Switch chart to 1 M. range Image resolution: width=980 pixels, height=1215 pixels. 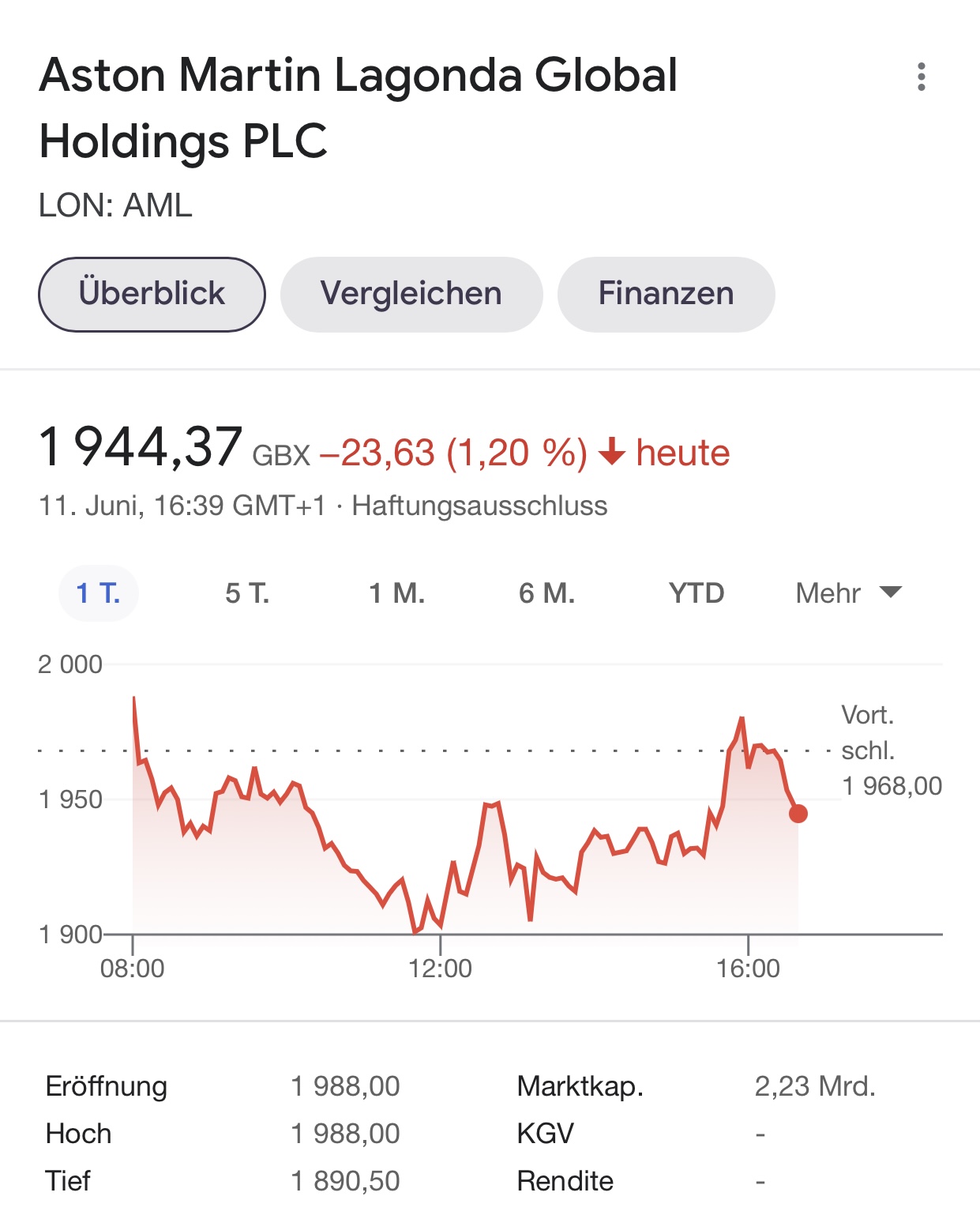point(397,592)
